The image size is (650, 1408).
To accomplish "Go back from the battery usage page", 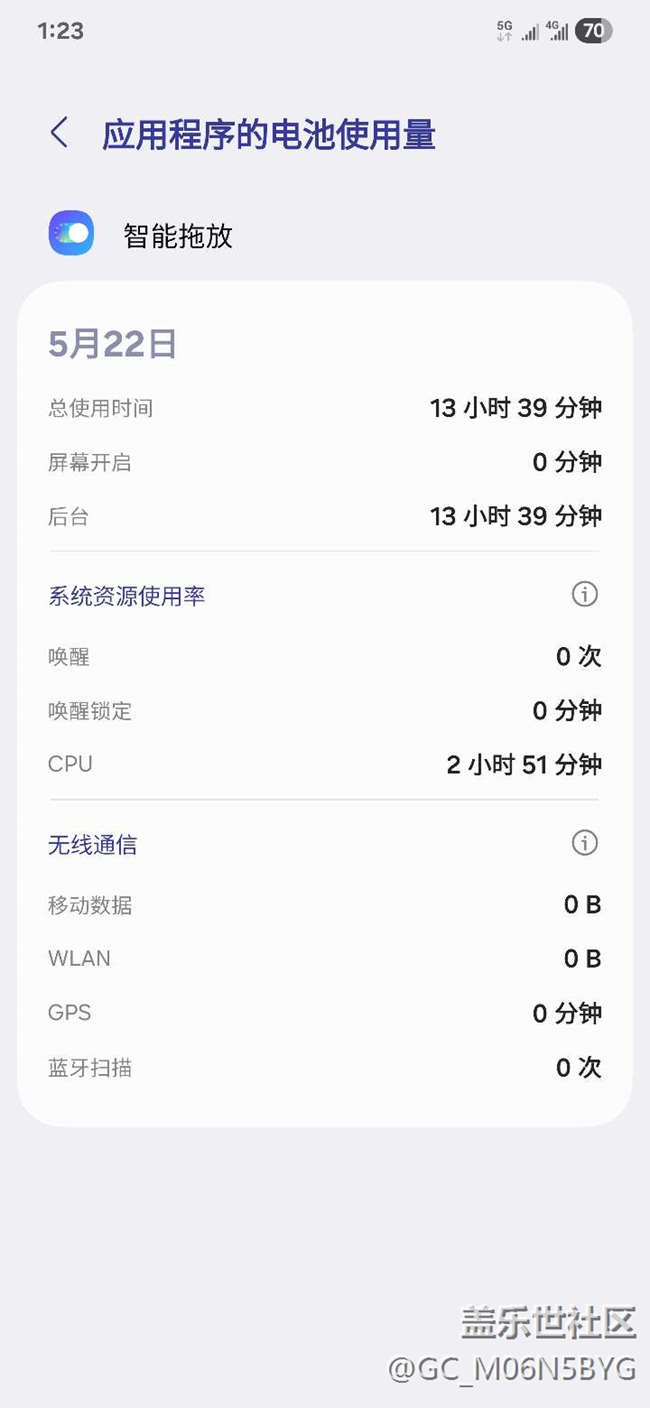I will (x=60, y=134).
